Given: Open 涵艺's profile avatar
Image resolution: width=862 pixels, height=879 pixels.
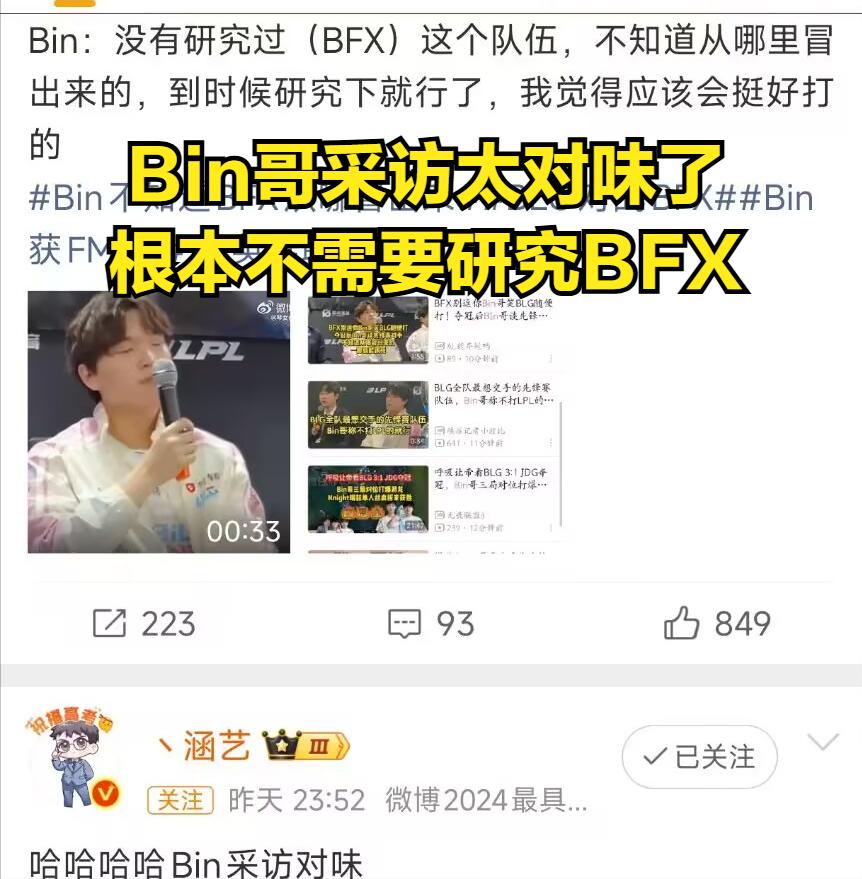Looking at the screenshot, I should pos(76,762).
